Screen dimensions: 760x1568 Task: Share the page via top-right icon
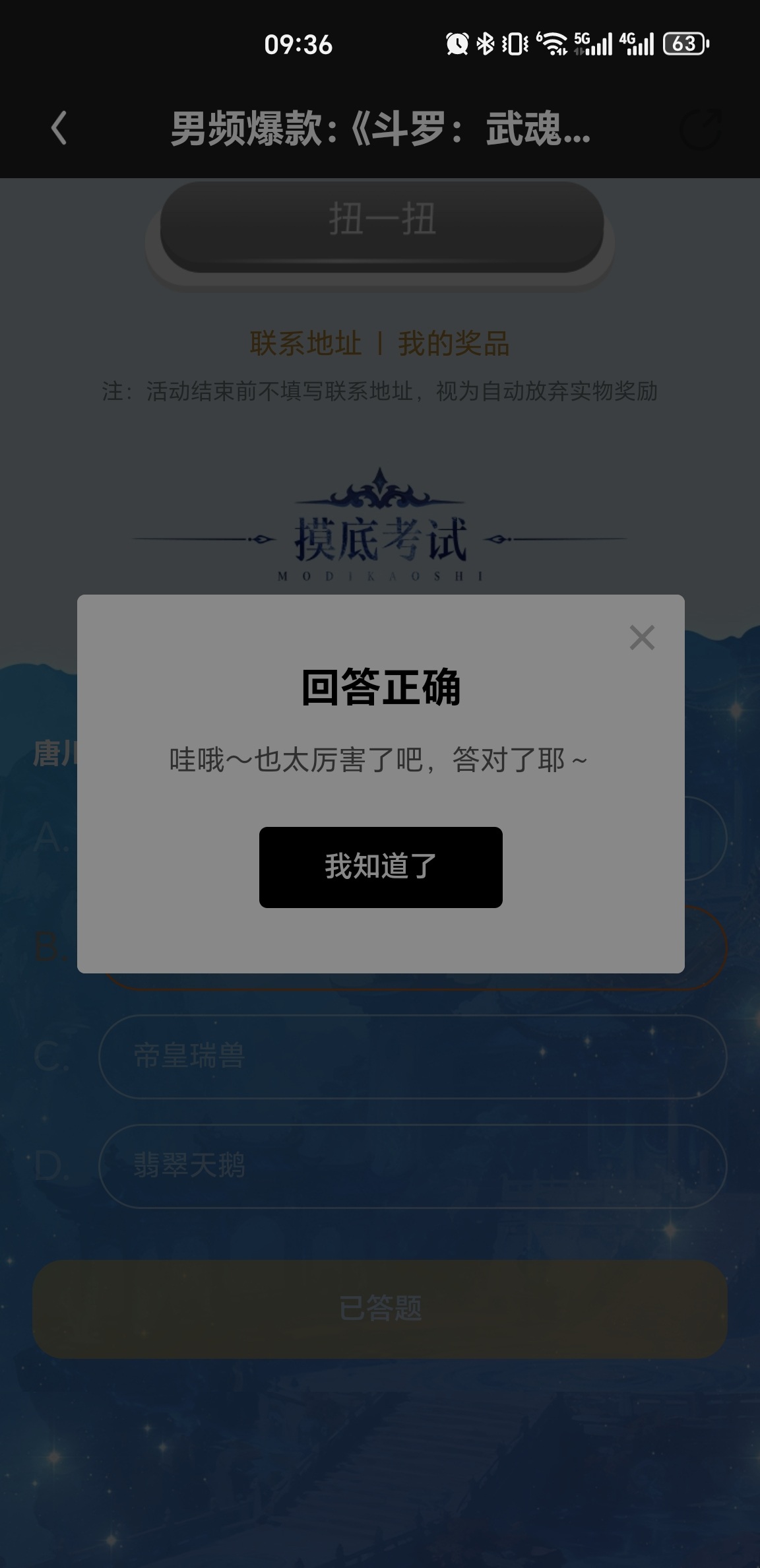tap(701, 129)
